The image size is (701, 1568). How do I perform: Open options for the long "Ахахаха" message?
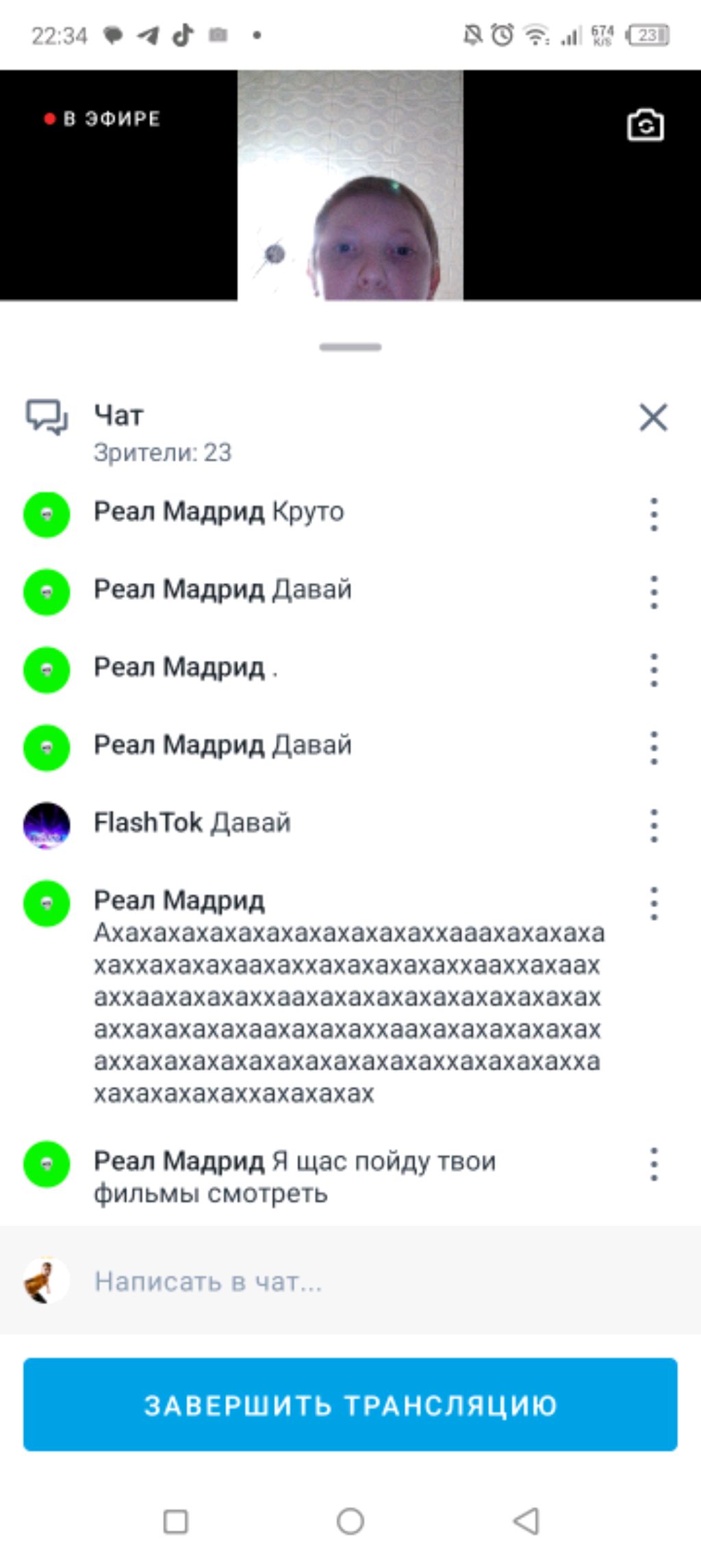coord(654,903)
